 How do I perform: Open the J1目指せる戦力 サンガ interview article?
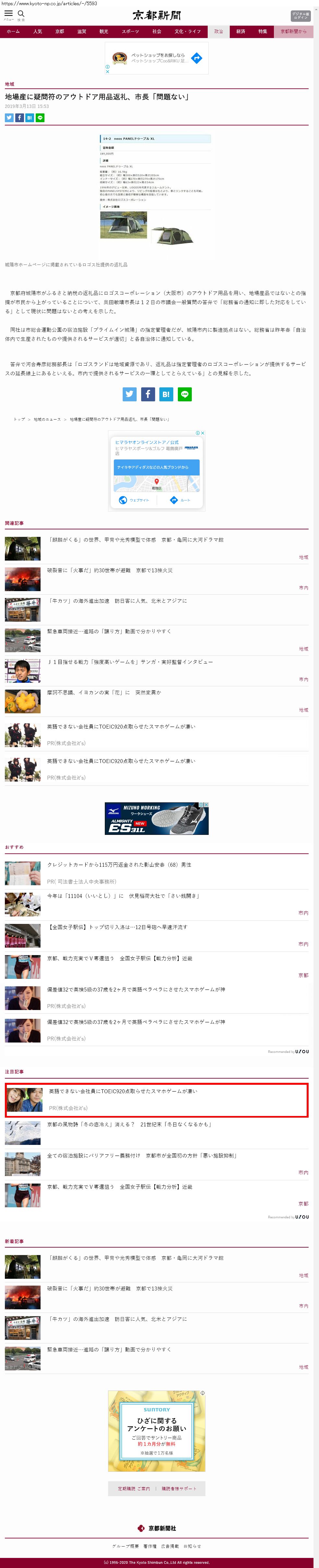click(x=130, y=662)
